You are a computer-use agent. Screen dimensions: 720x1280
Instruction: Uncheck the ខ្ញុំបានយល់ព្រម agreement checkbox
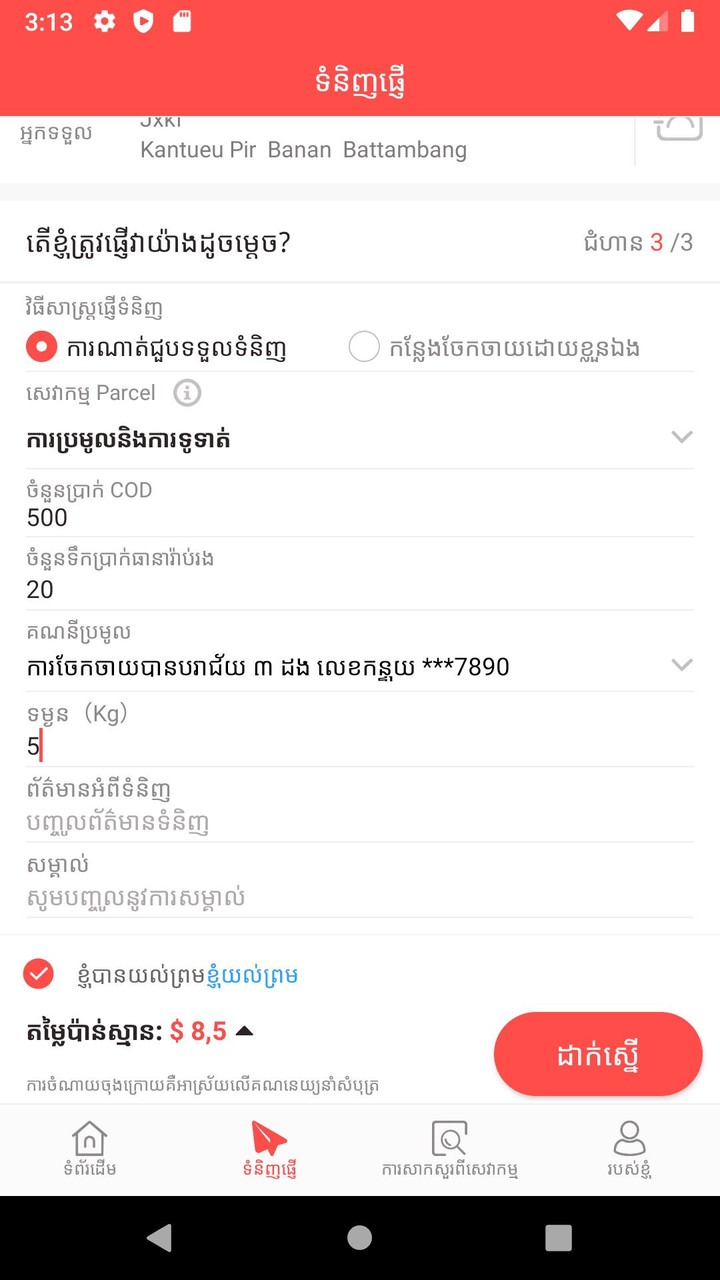point(39,972)
